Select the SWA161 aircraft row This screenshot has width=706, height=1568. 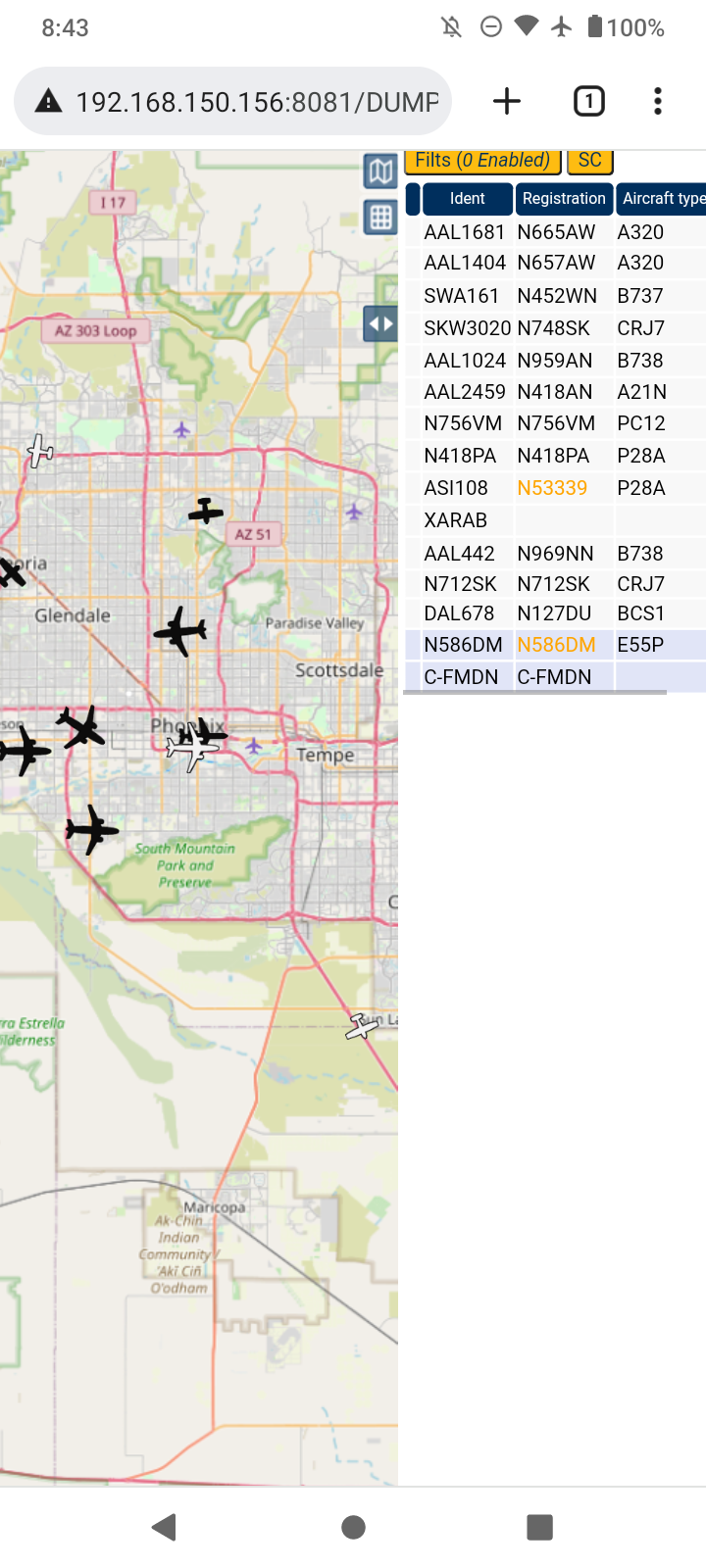pos(555,296)
